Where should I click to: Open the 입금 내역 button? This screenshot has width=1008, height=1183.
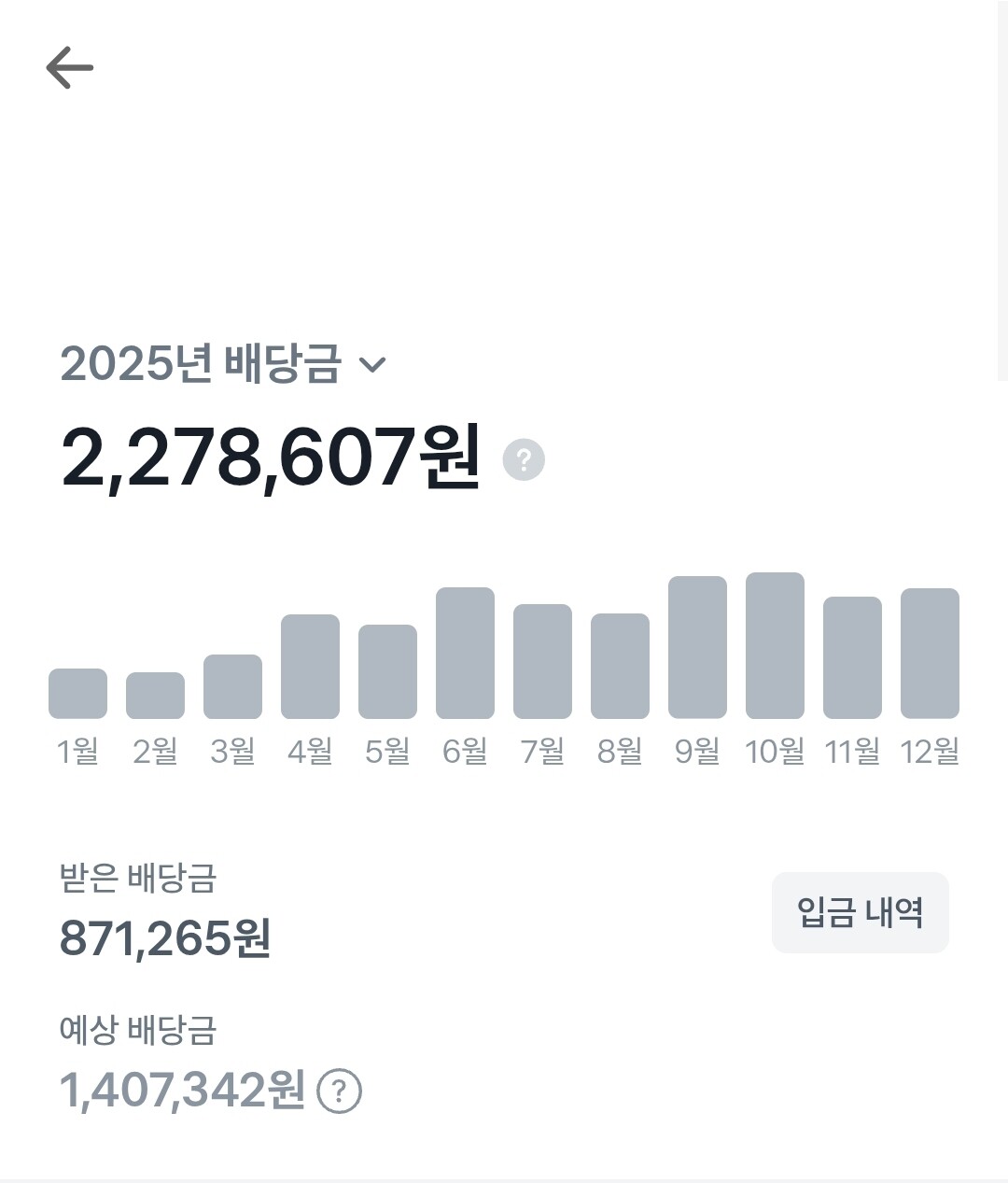[860, 912]
